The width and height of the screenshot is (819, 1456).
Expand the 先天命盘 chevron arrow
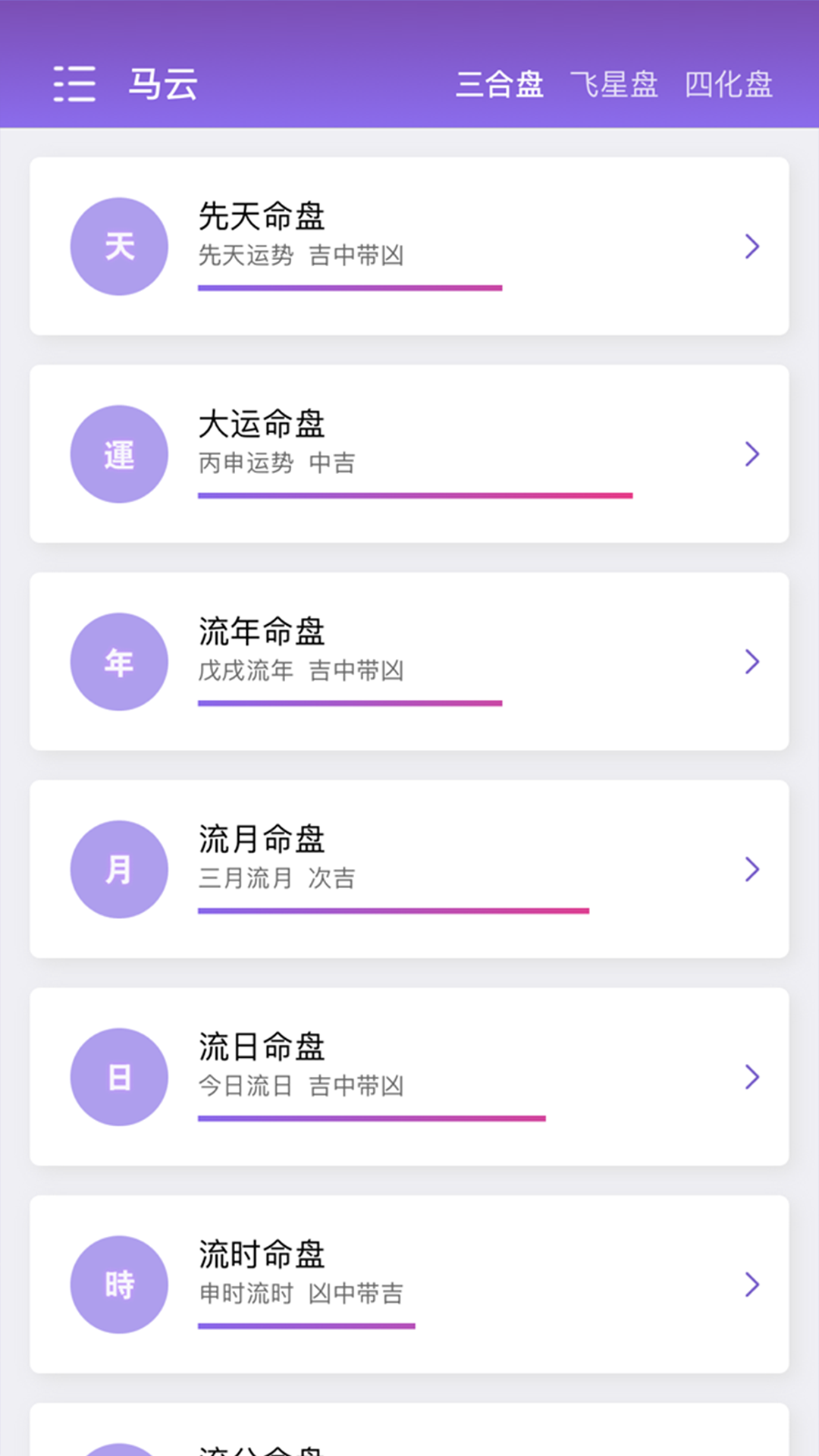tap(752, 246)
